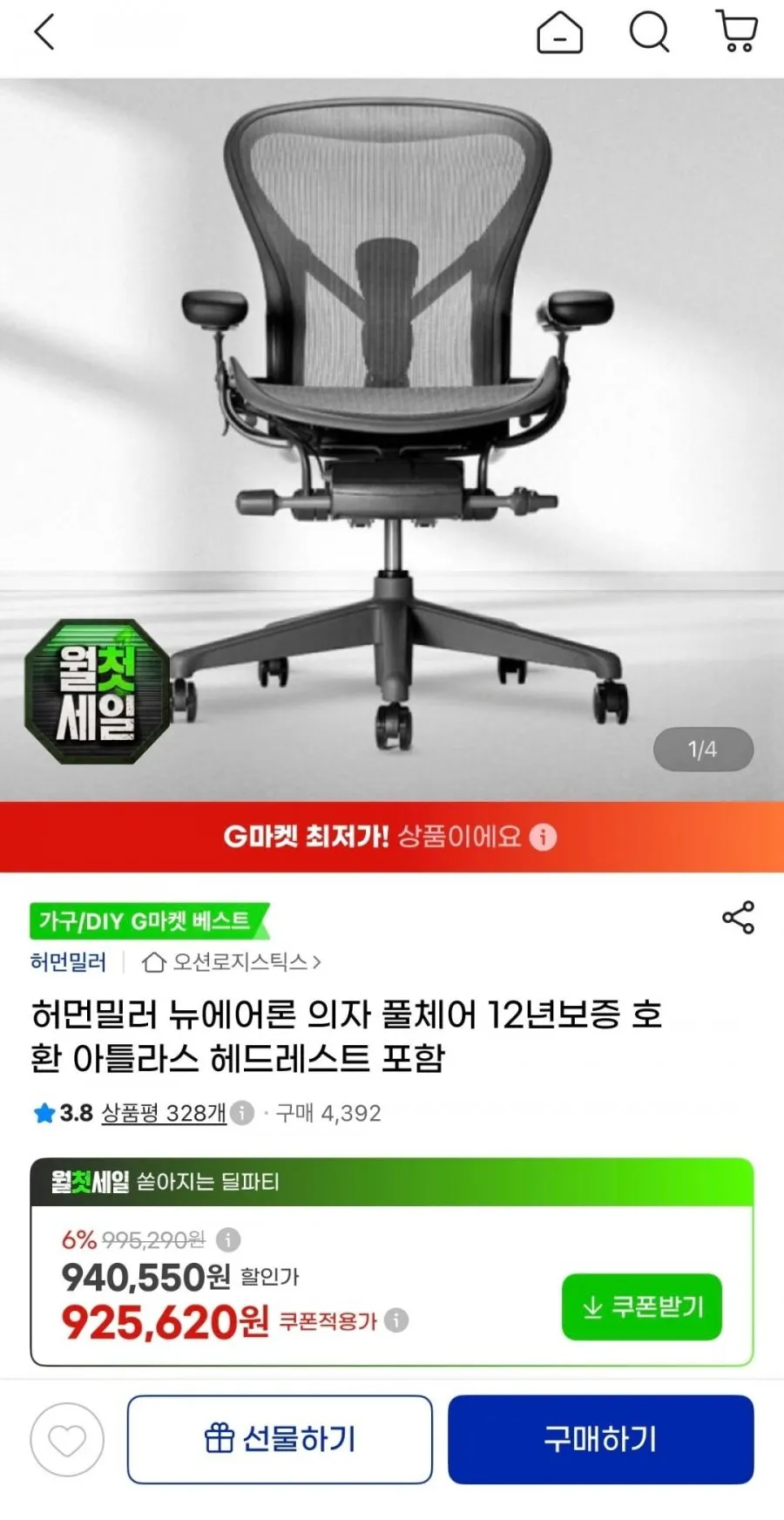The height and width of the screenshot is (1520, 784).
Task: Go back using the top-left arrow
Action: pos(44,33)
